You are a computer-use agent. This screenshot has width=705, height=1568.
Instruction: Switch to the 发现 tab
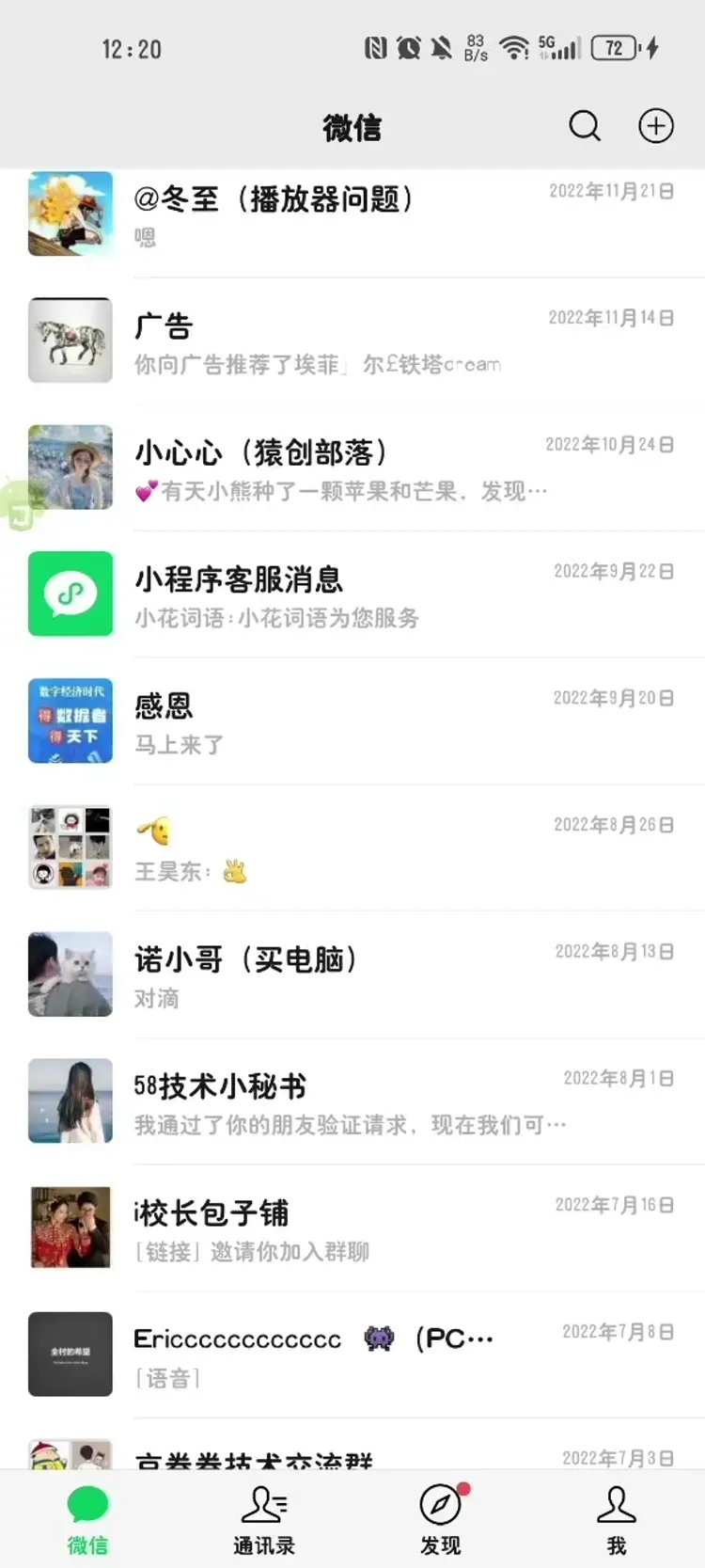[440, 1519]
